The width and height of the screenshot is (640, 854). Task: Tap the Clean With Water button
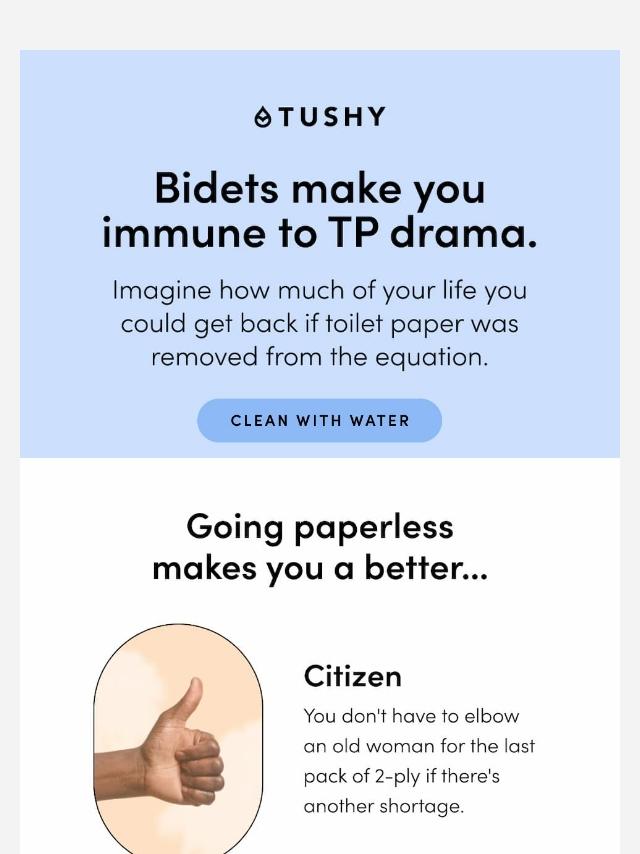(x=319, y=420)
